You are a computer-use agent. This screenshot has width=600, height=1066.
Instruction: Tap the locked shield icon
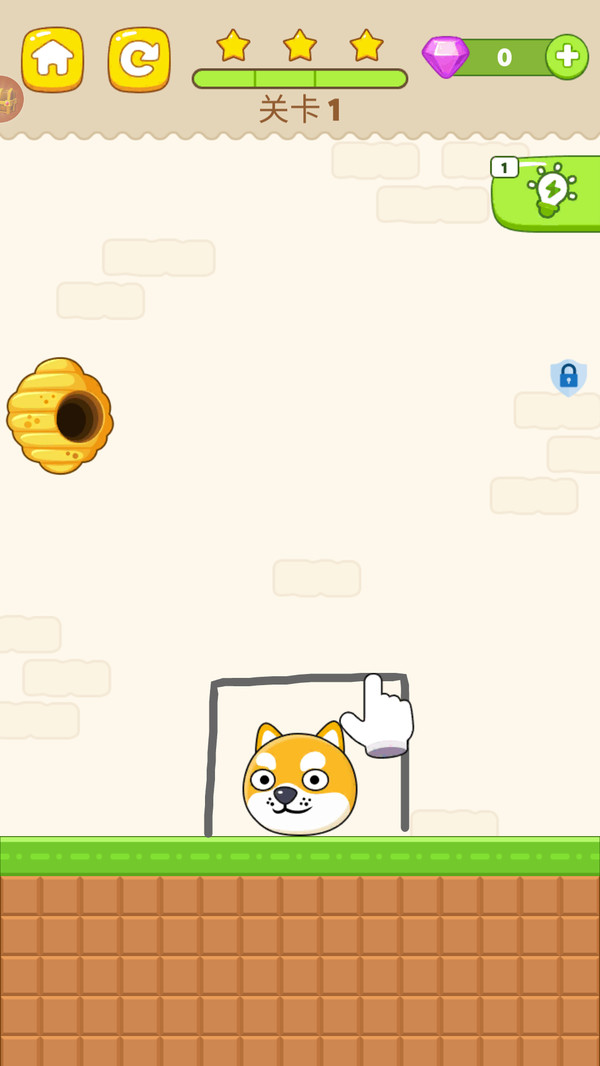[x=568, y=377]
